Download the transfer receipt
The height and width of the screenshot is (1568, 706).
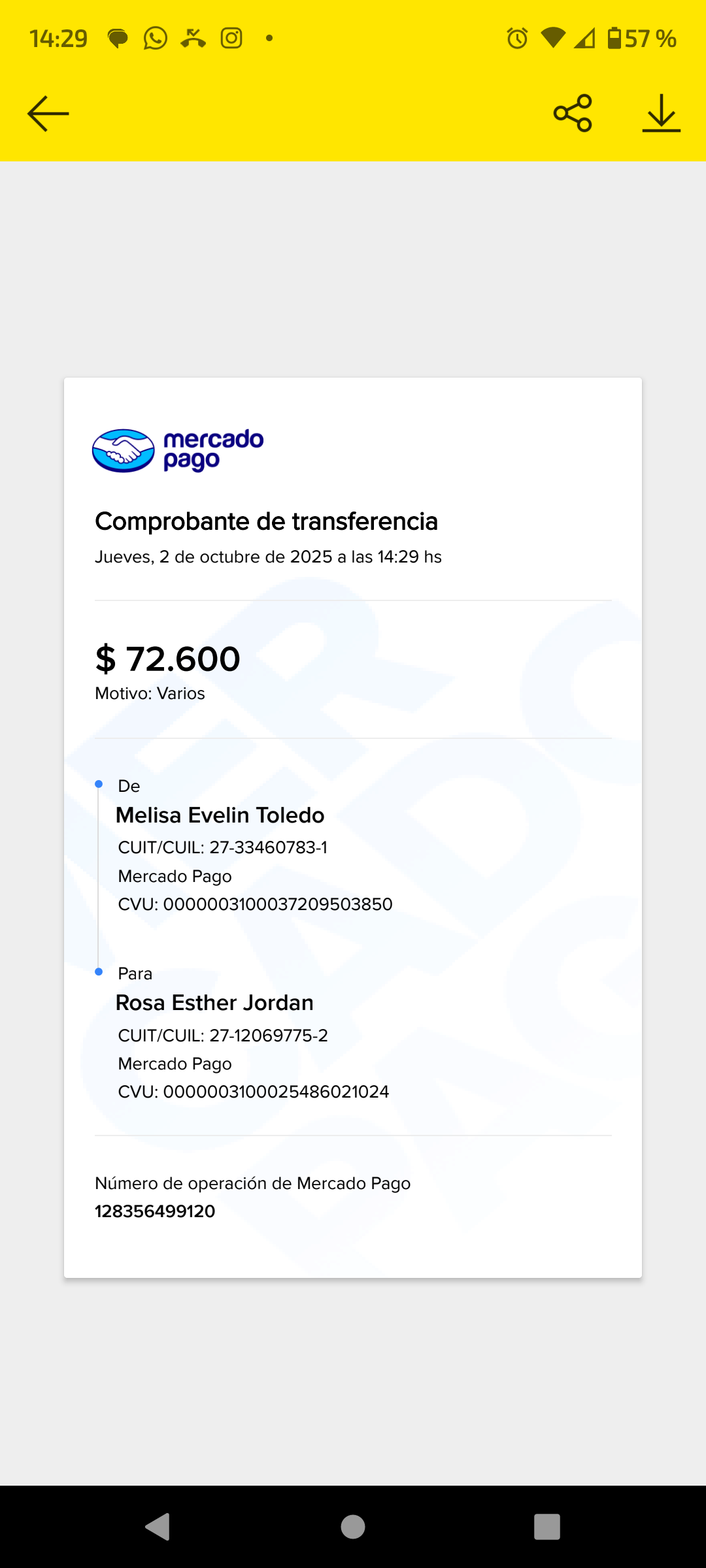[x=661, y=114]
